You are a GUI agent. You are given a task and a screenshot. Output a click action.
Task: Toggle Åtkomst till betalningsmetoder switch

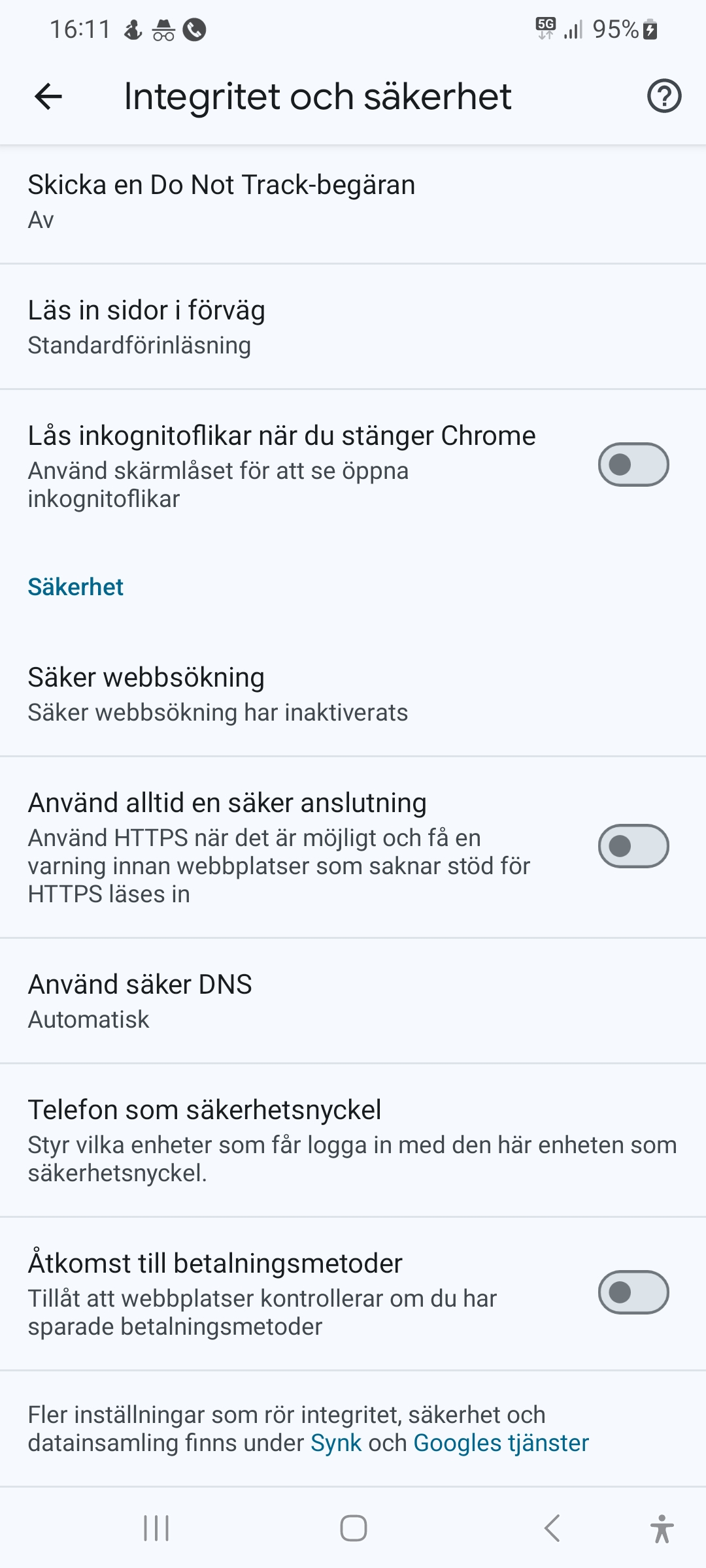[x=633, y=1292]
